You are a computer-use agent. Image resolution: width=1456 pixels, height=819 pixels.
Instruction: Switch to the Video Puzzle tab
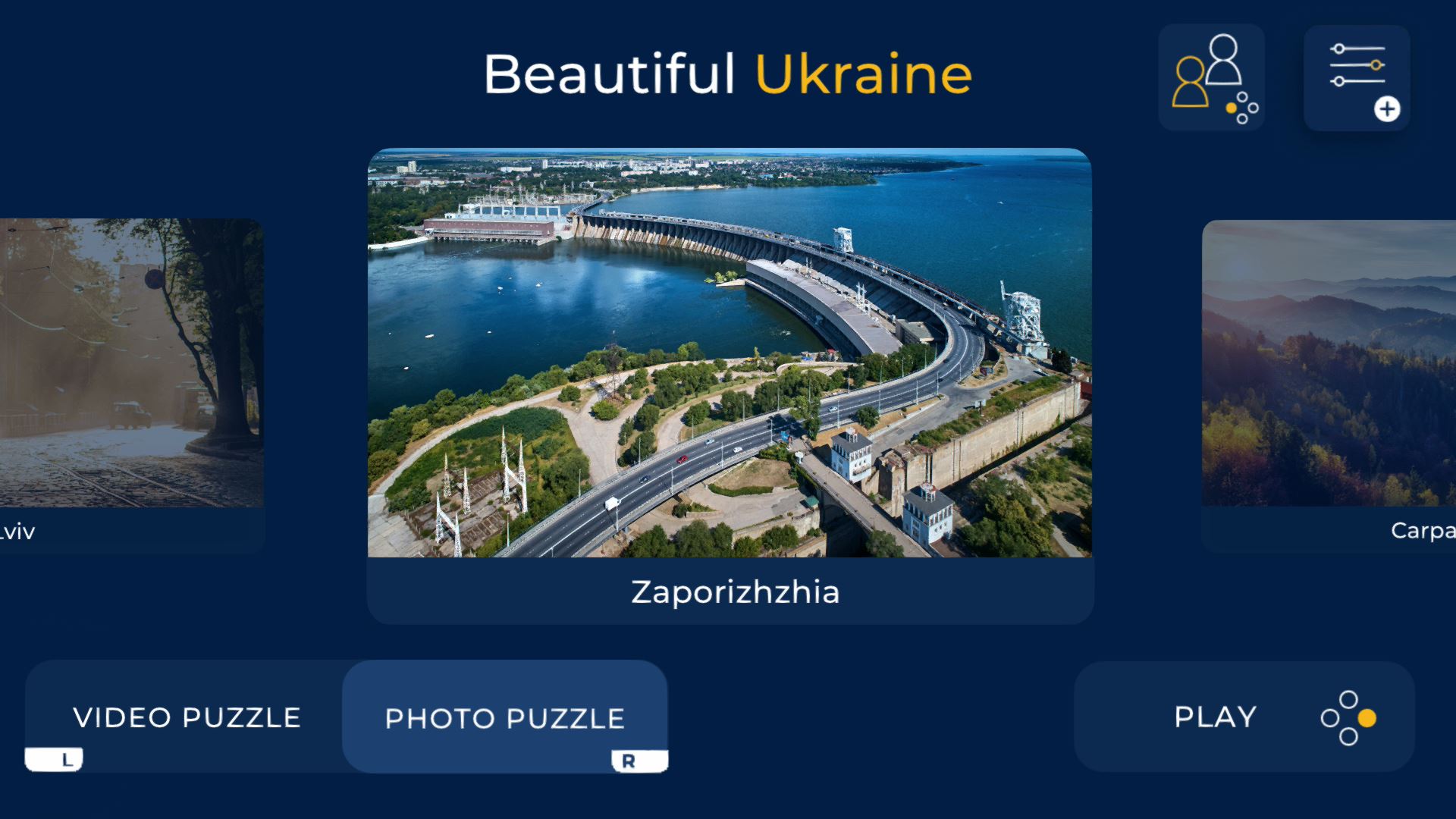pyautogui.click(x=187, y=717)
